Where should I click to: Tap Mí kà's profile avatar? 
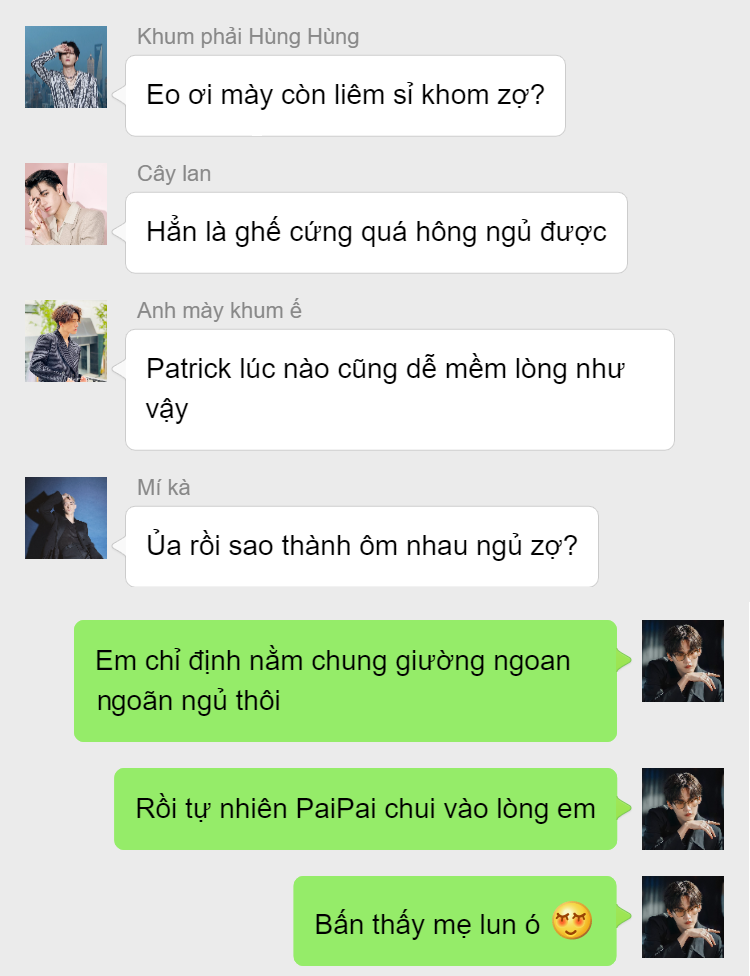click(66, 518)
